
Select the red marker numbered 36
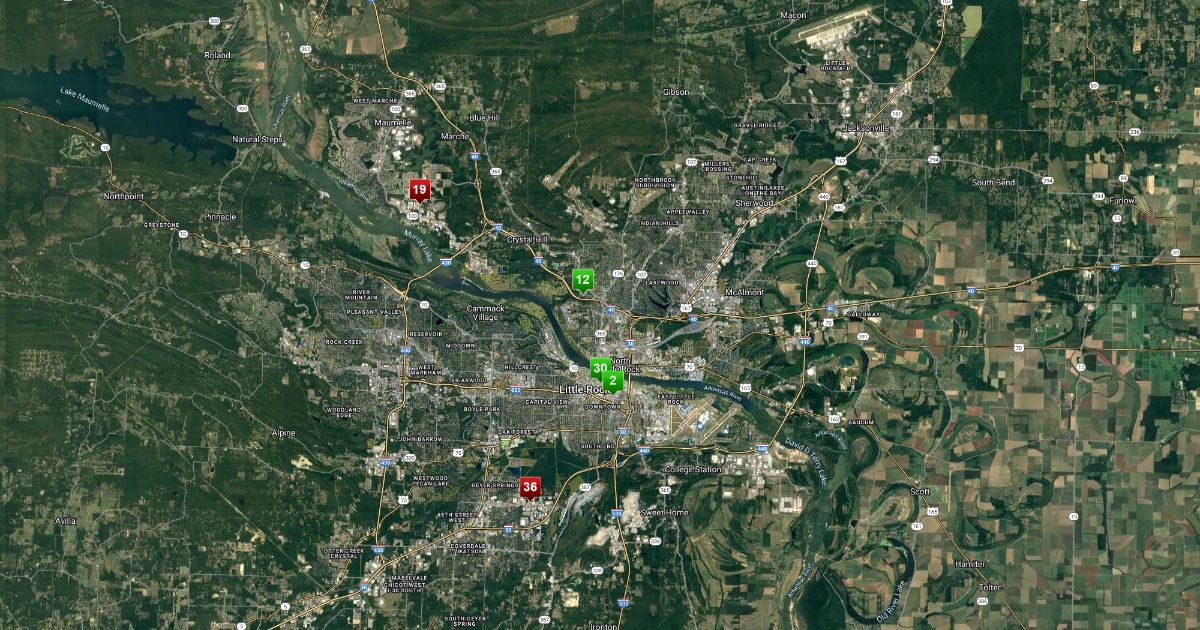pyautogui.click(x=530, y=487)
